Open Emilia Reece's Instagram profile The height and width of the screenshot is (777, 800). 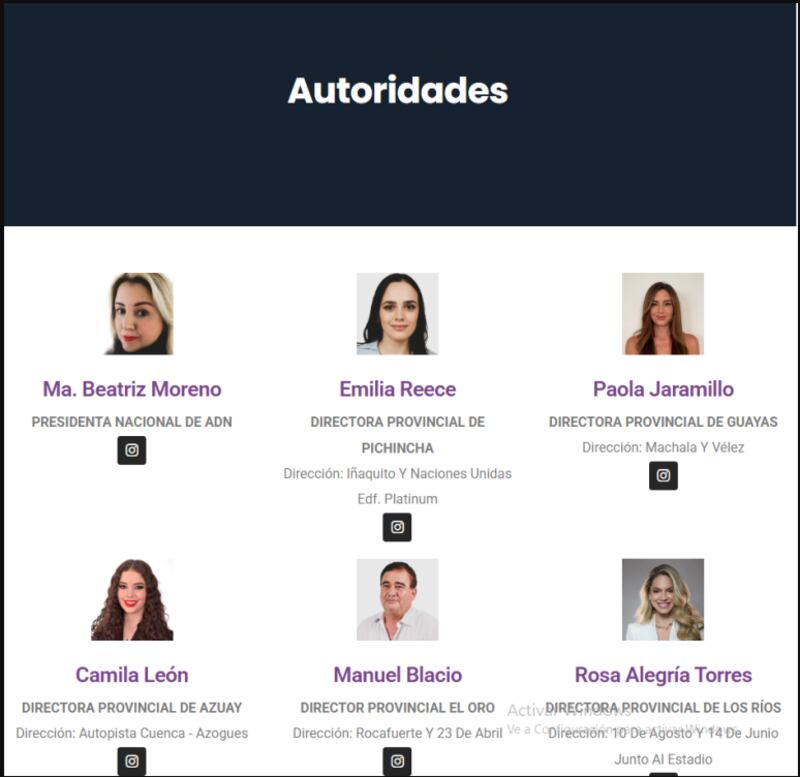coord(397,527)
